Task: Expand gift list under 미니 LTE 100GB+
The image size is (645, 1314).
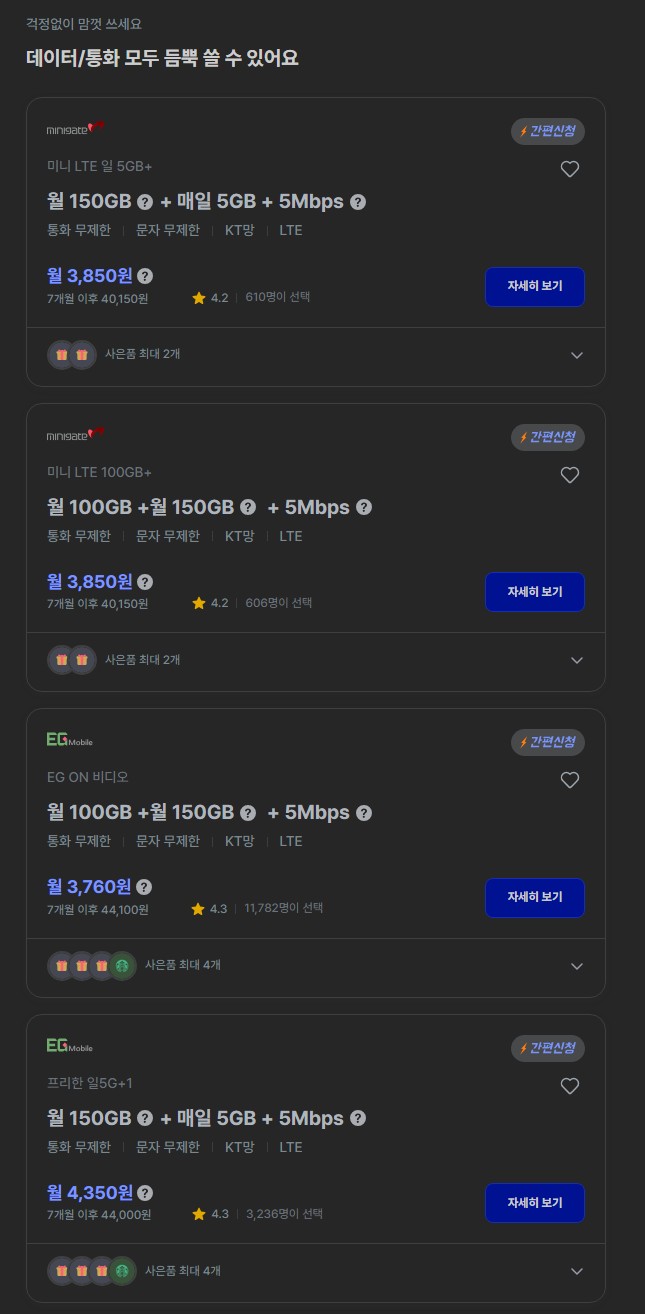Action: 576,660
